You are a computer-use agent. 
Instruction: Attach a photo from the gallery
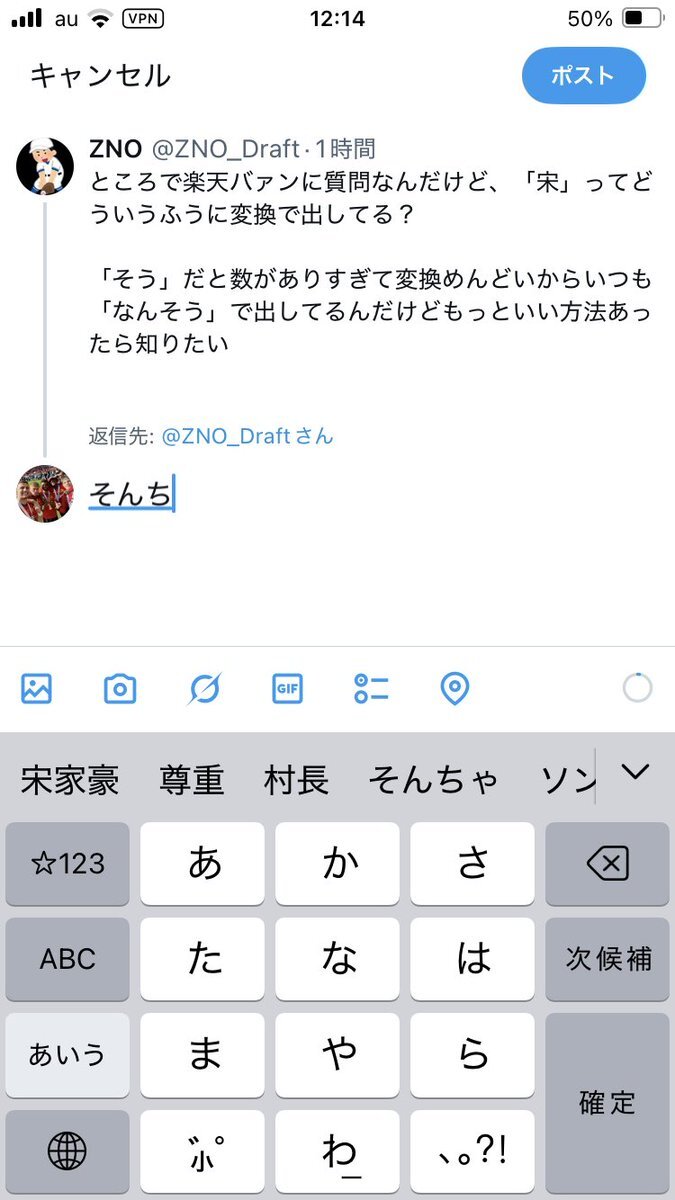coord(37,689)
